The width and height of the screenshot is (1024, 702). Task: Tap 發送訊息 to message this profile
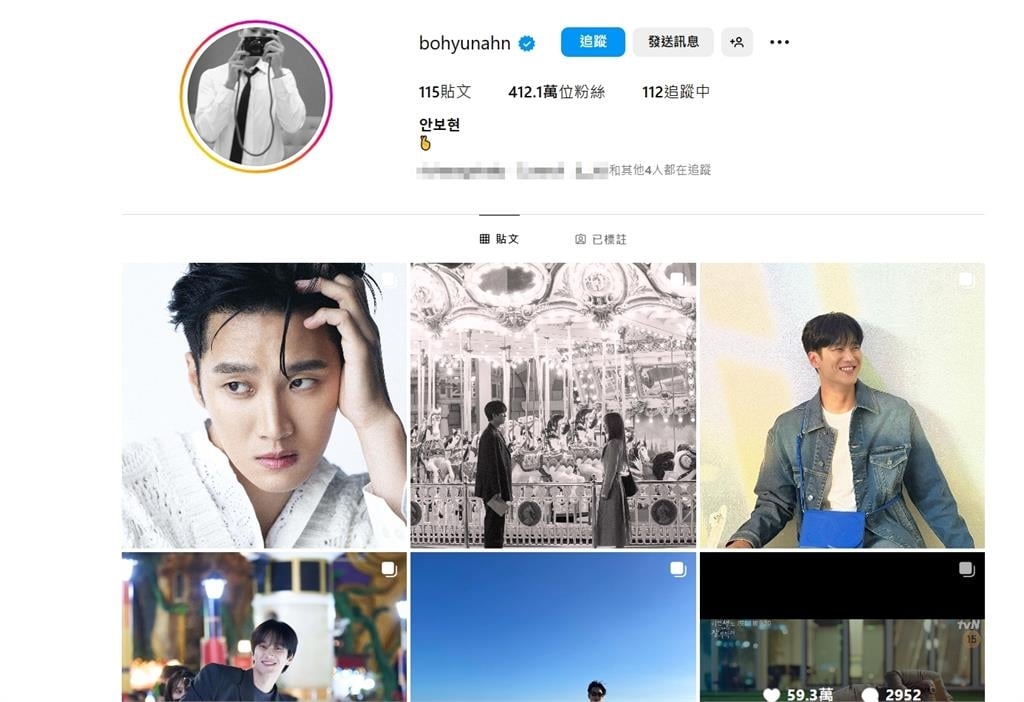(673, 42)
